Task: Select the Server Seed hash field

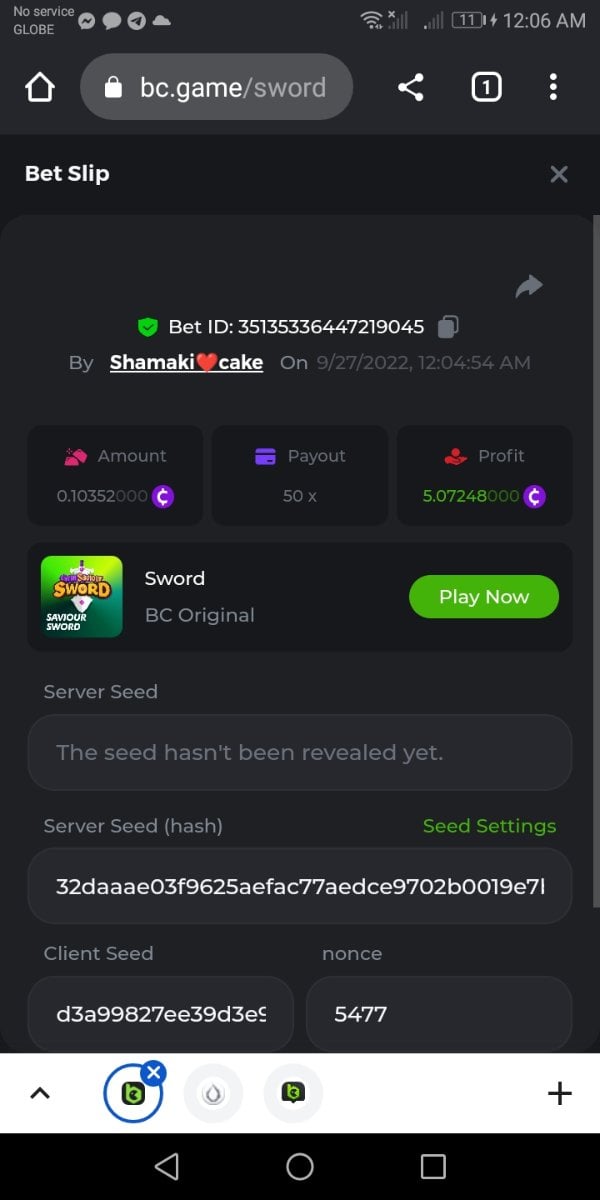Action: (x=300, y=886)
